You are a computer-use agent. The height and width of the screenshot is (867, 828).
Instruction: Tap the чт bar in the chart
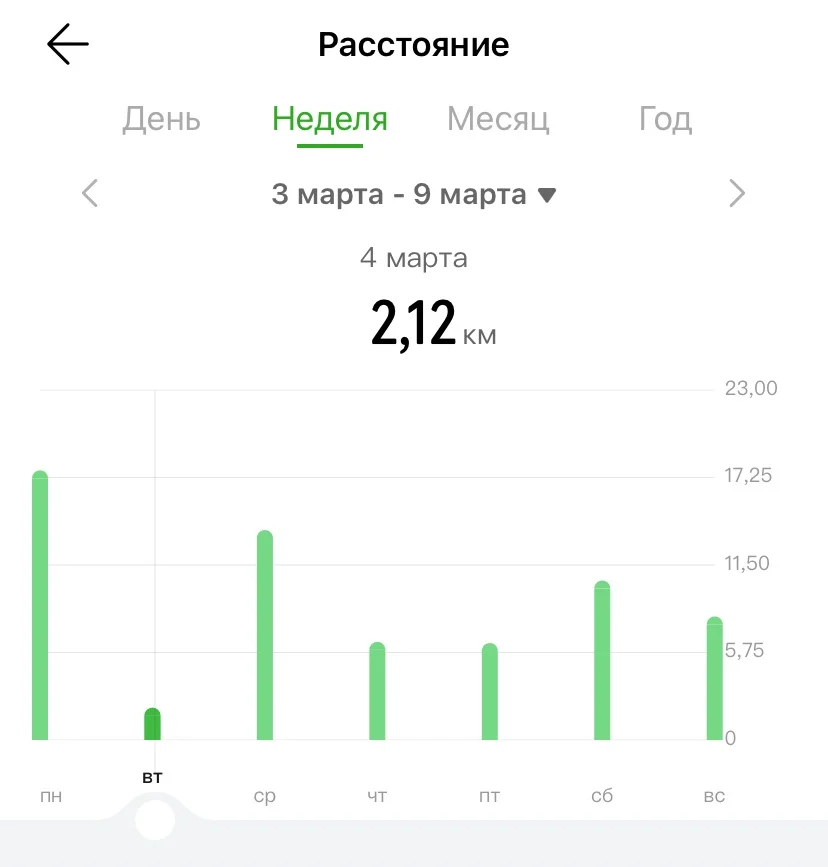[377, 691]
